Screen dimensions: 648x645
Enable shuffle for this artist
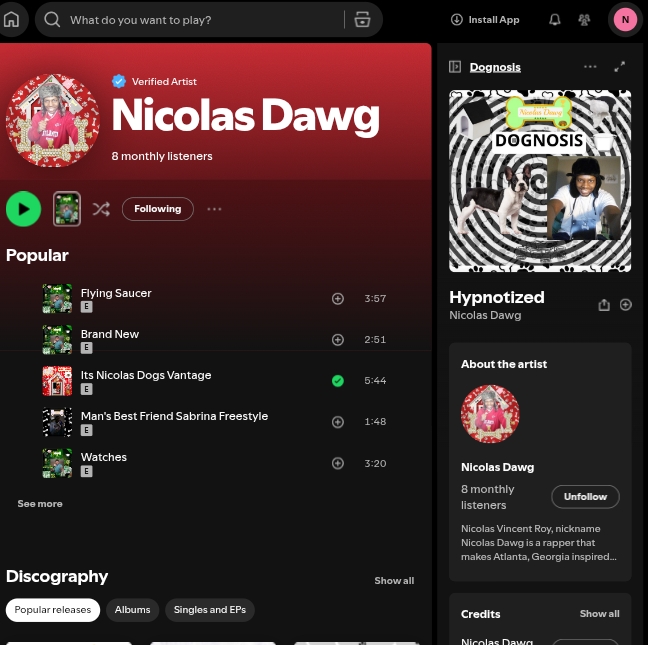click(101, 209)
